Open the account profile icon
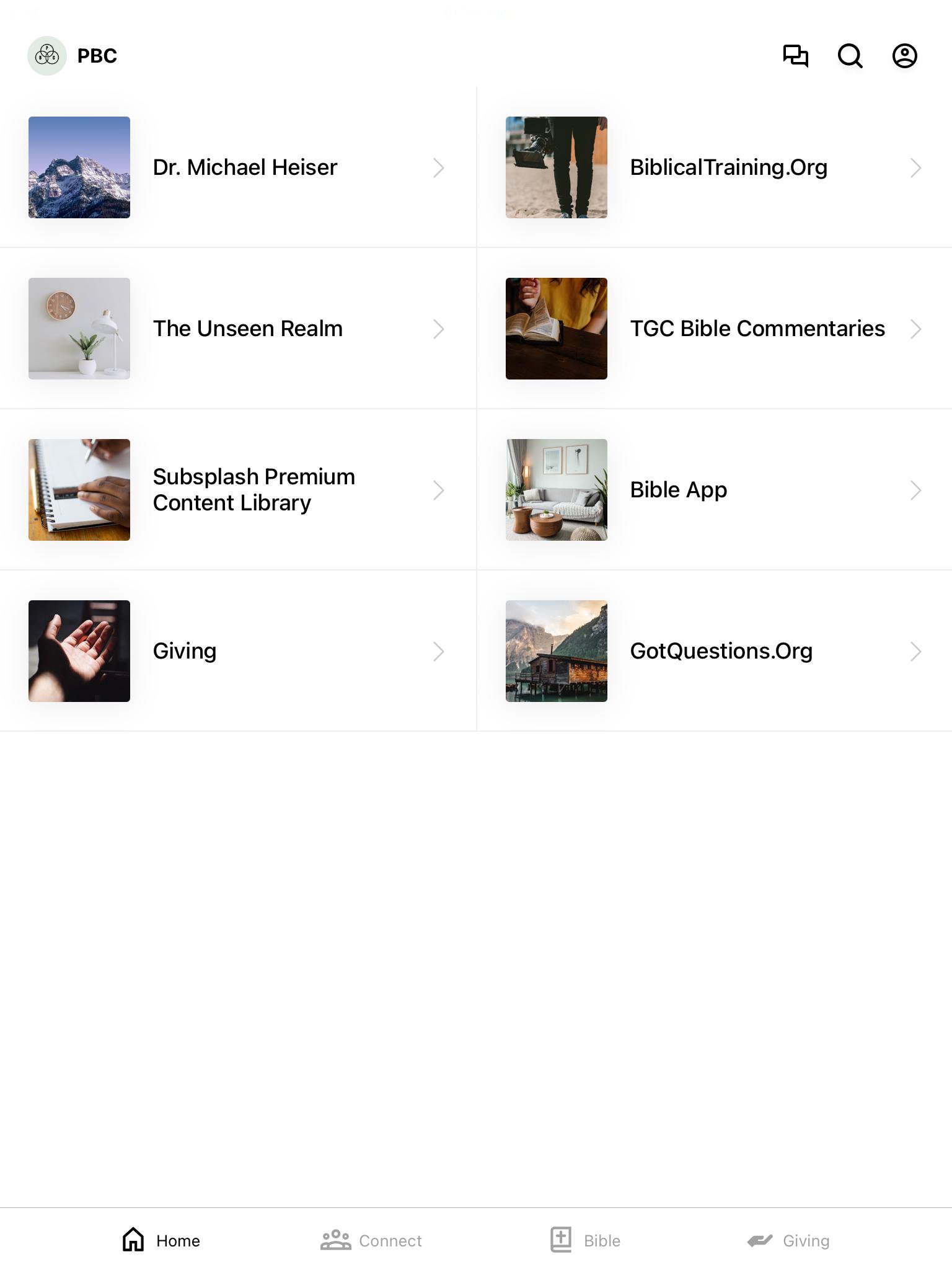Image resolution: width=952 pixels, height=1270 pixels. pos(904,56)
